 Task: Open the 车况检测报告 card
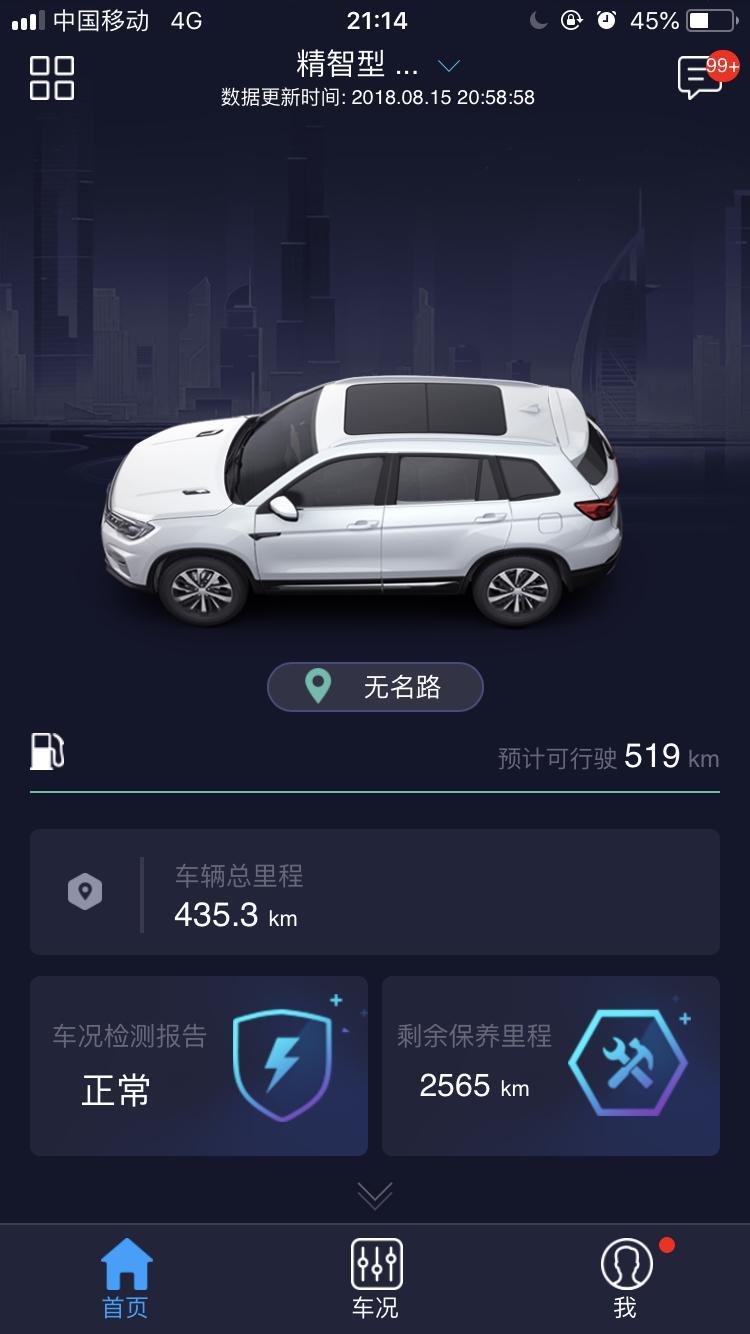[199, 1066]
